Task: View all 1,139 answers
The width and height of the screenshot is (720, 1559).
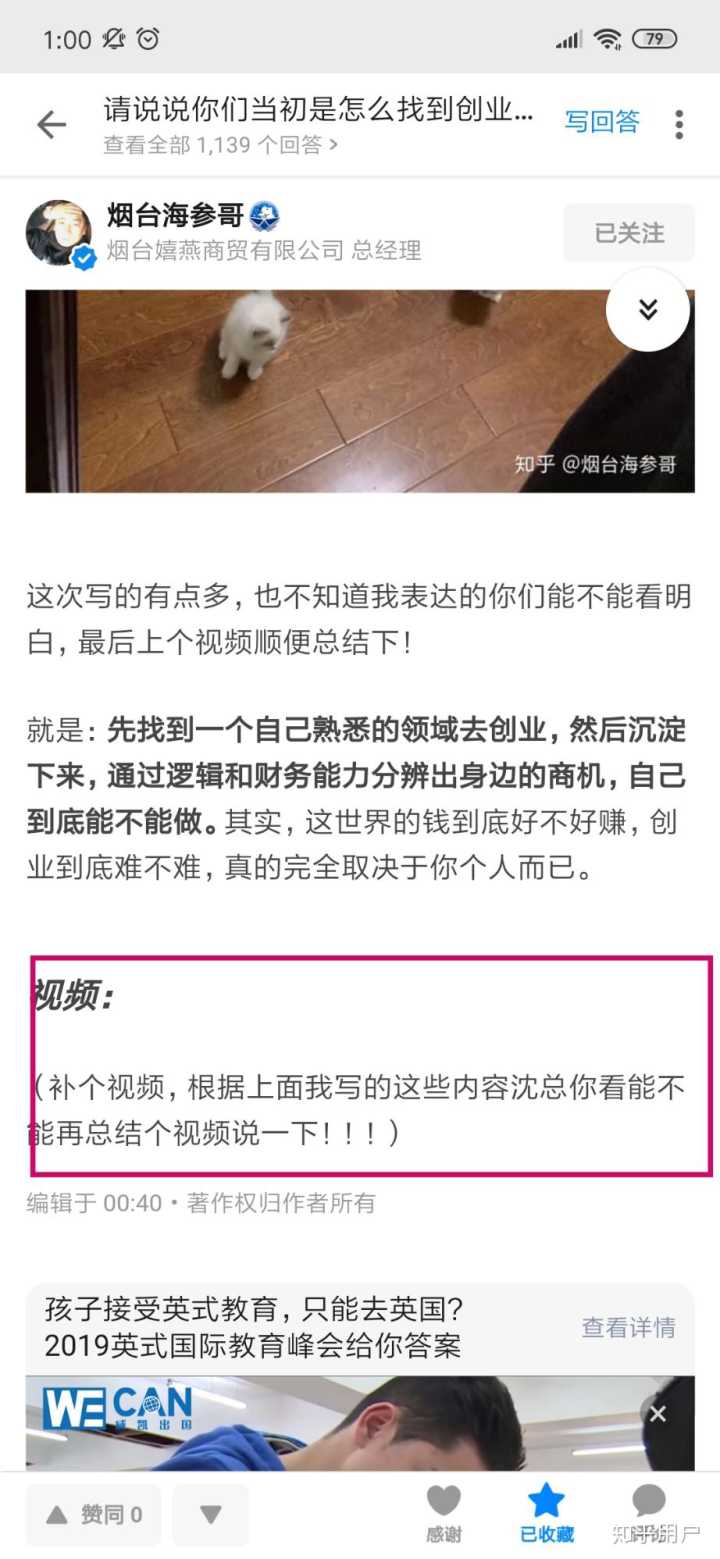Action: (x=220, y=145)
